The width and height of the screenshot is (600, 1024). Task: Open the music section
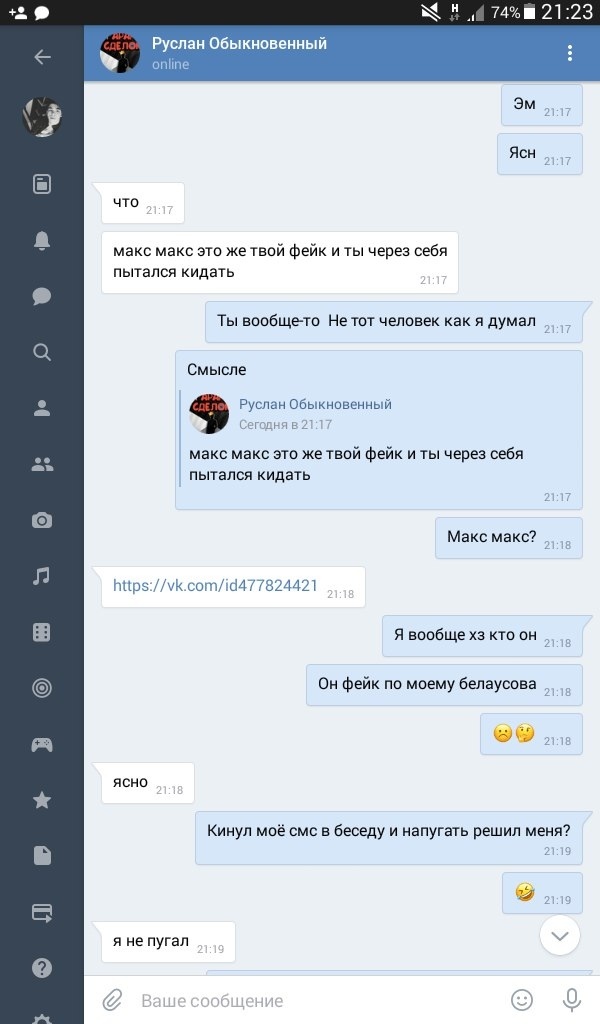coord(42,576)
